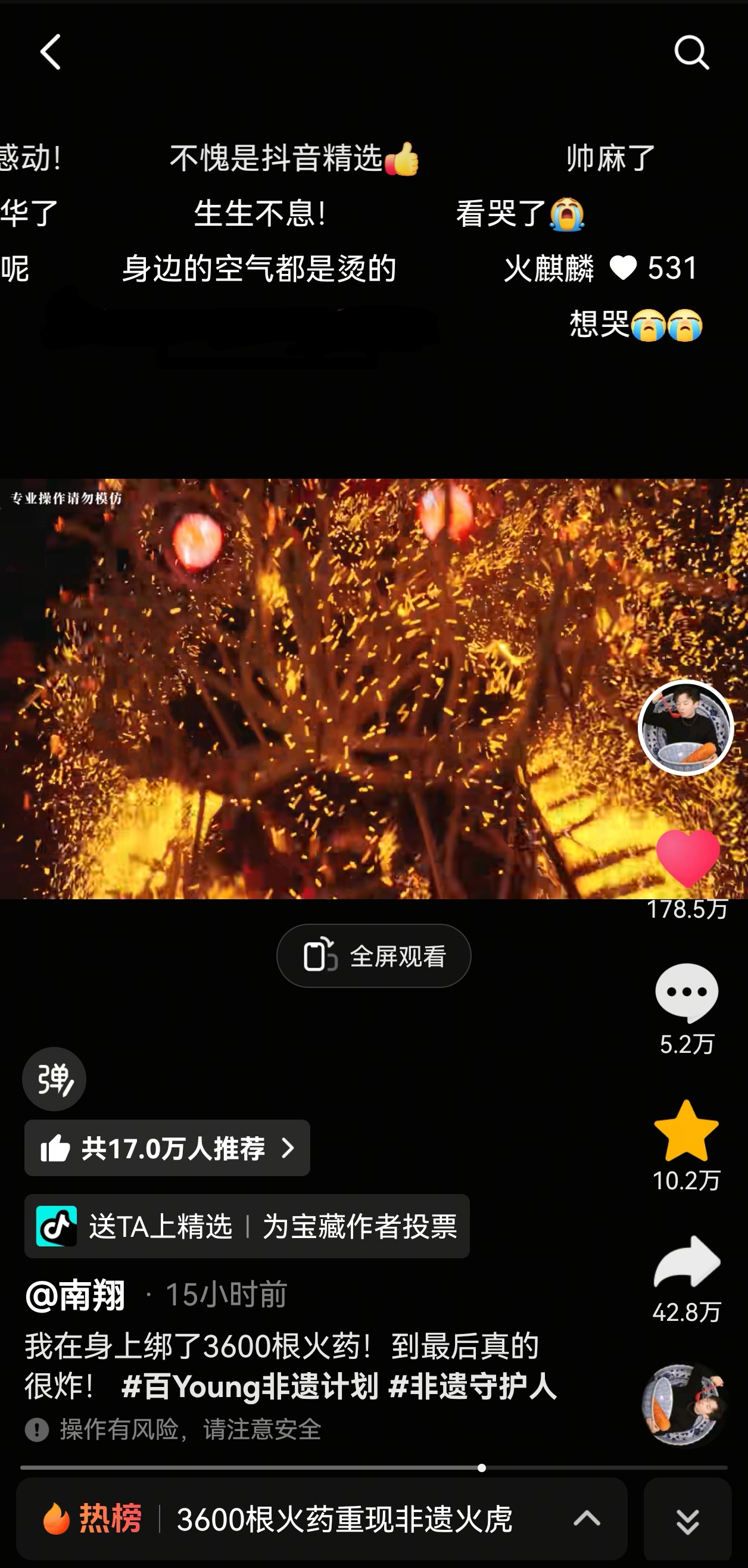The image size is (748, 1568).
Task: Open search with the magnifier icon
Action: (x=691, y=52)
